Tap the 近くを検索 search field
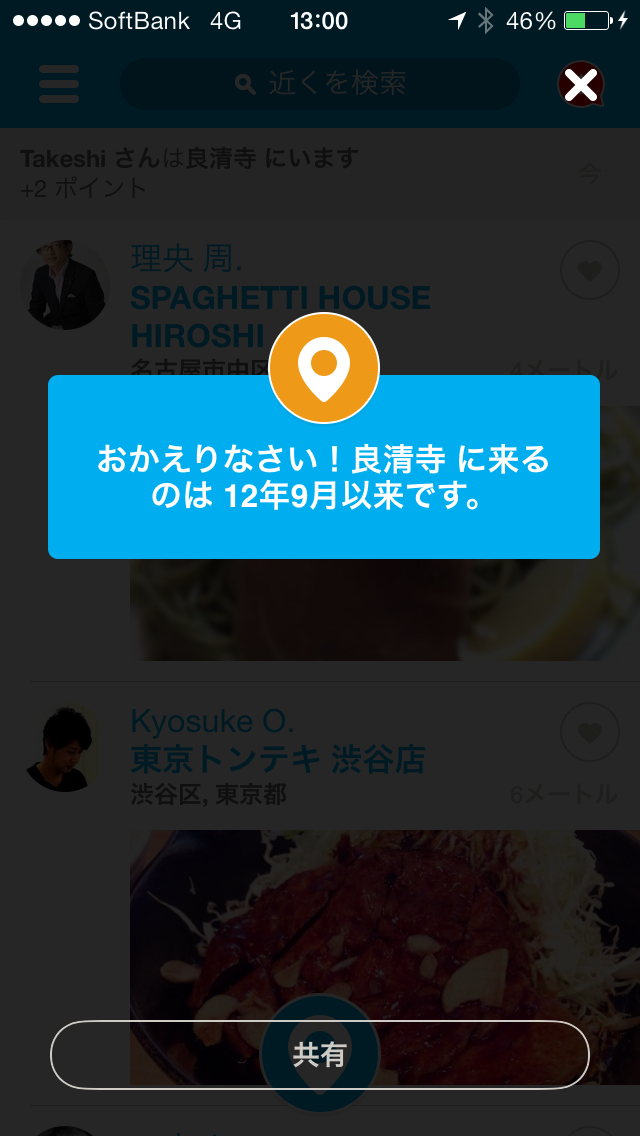Viewport: 640px width, 1136px height. coord(320,84)
